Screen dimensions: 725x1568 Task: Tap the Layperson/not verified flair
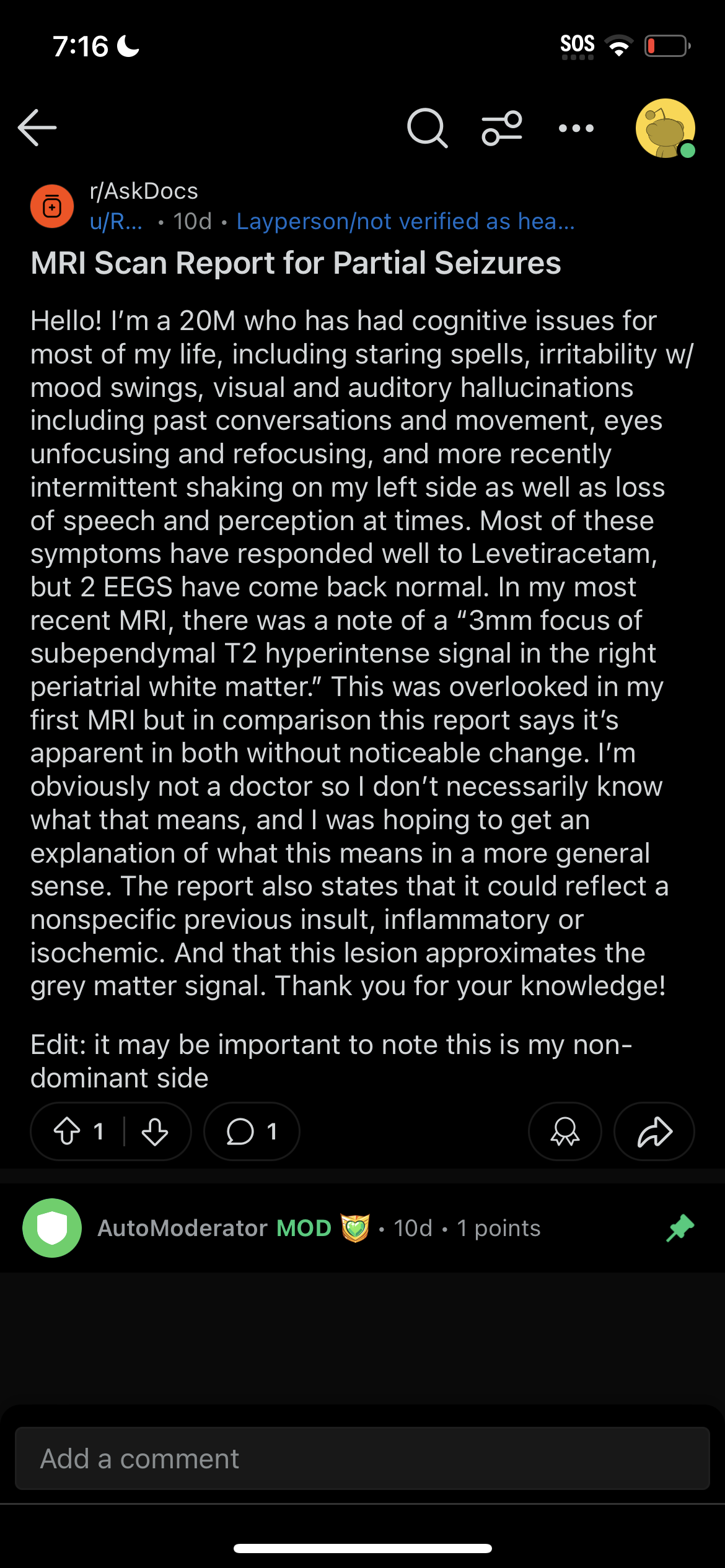coord(406,221)
